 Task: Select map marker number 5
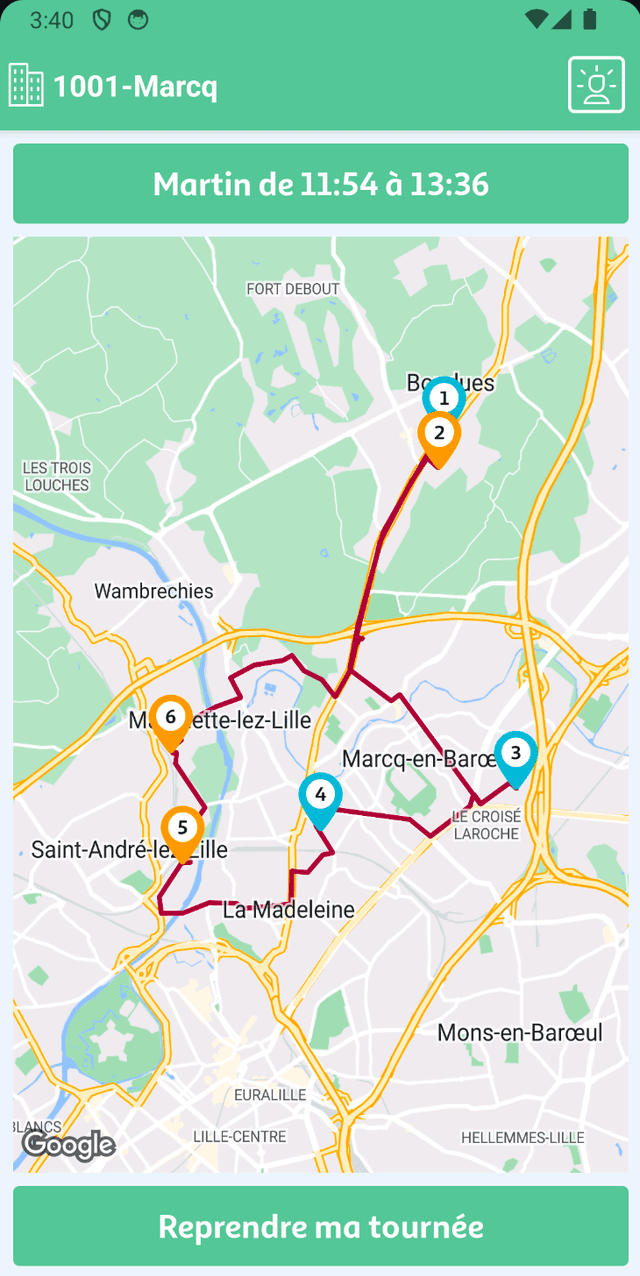pyautogui.click(x=182, y=830)
